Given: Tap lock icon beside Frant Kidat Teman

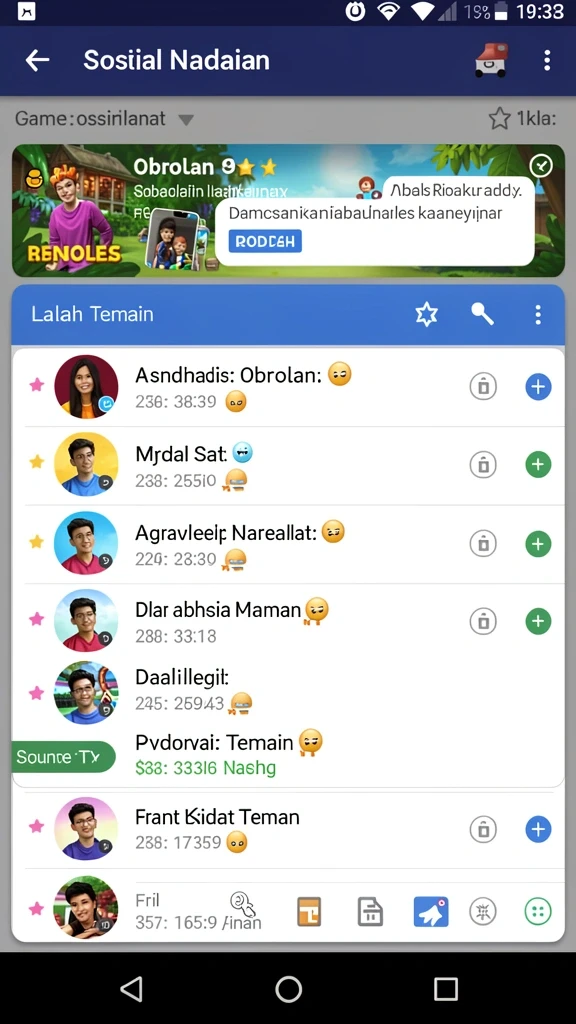Looking at the screenshot, I should [x=483, y=829].
